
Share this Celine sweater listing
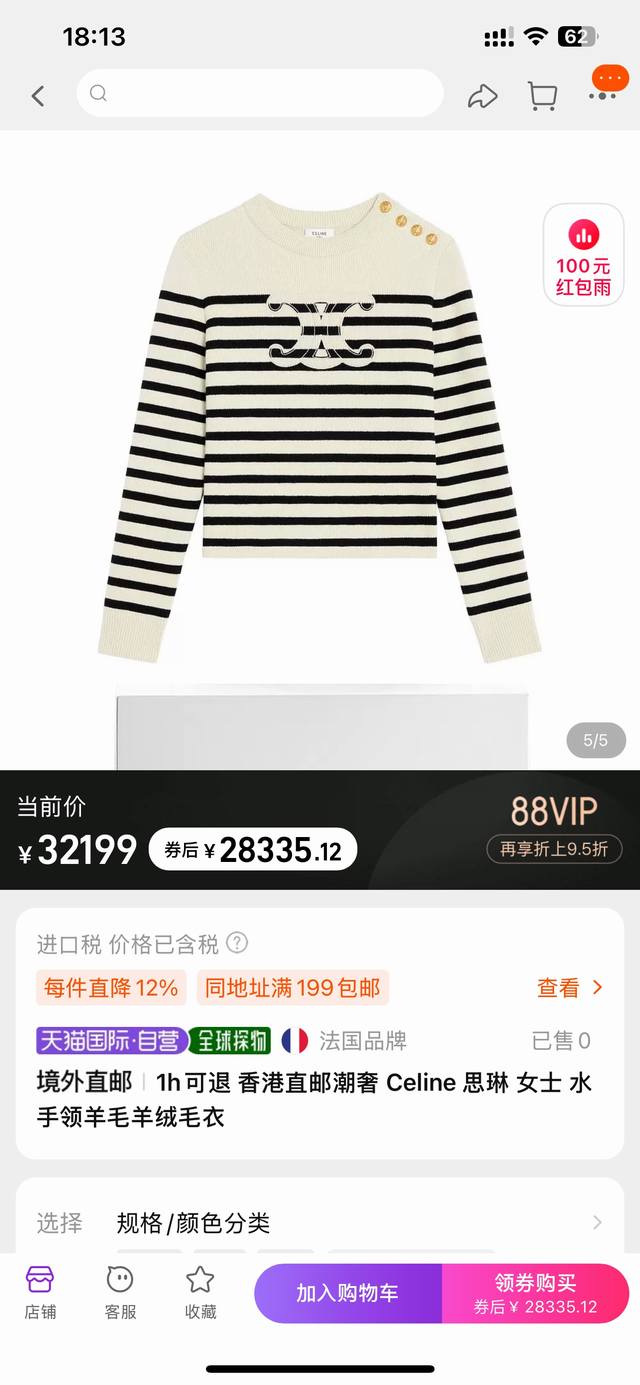click(482, 96)
